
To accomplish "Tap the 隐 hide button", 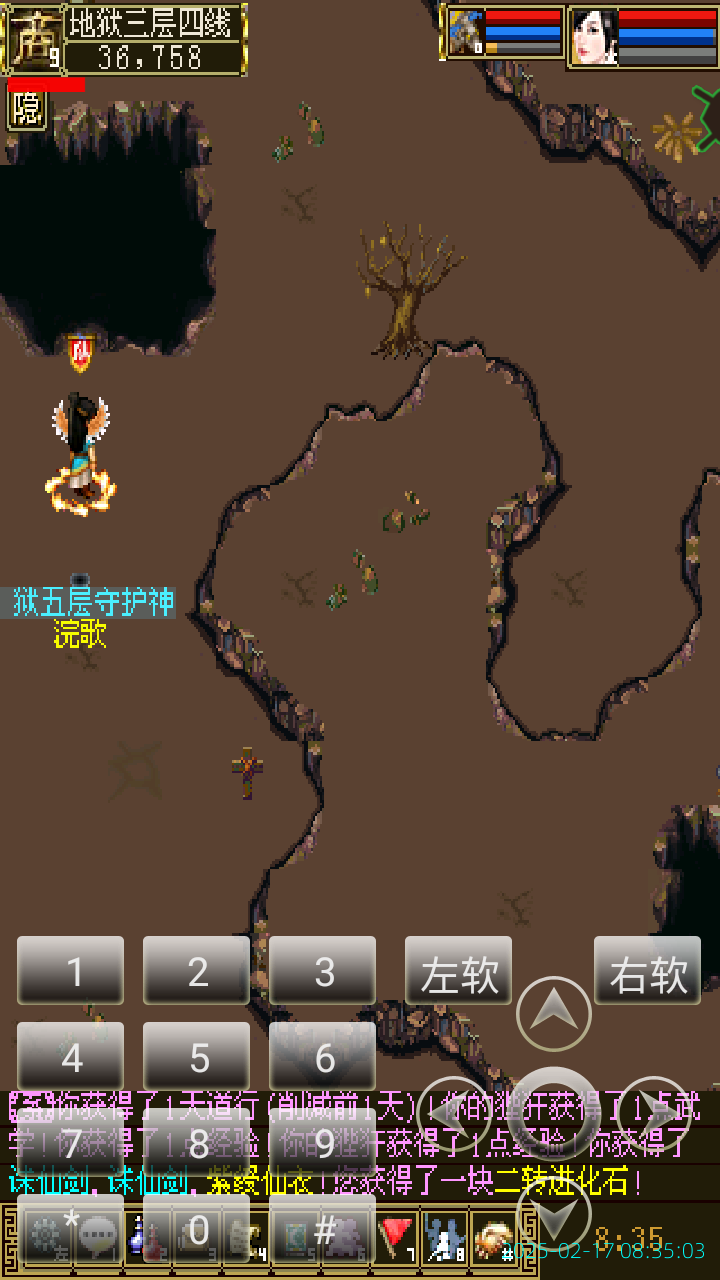I will 27,108.
